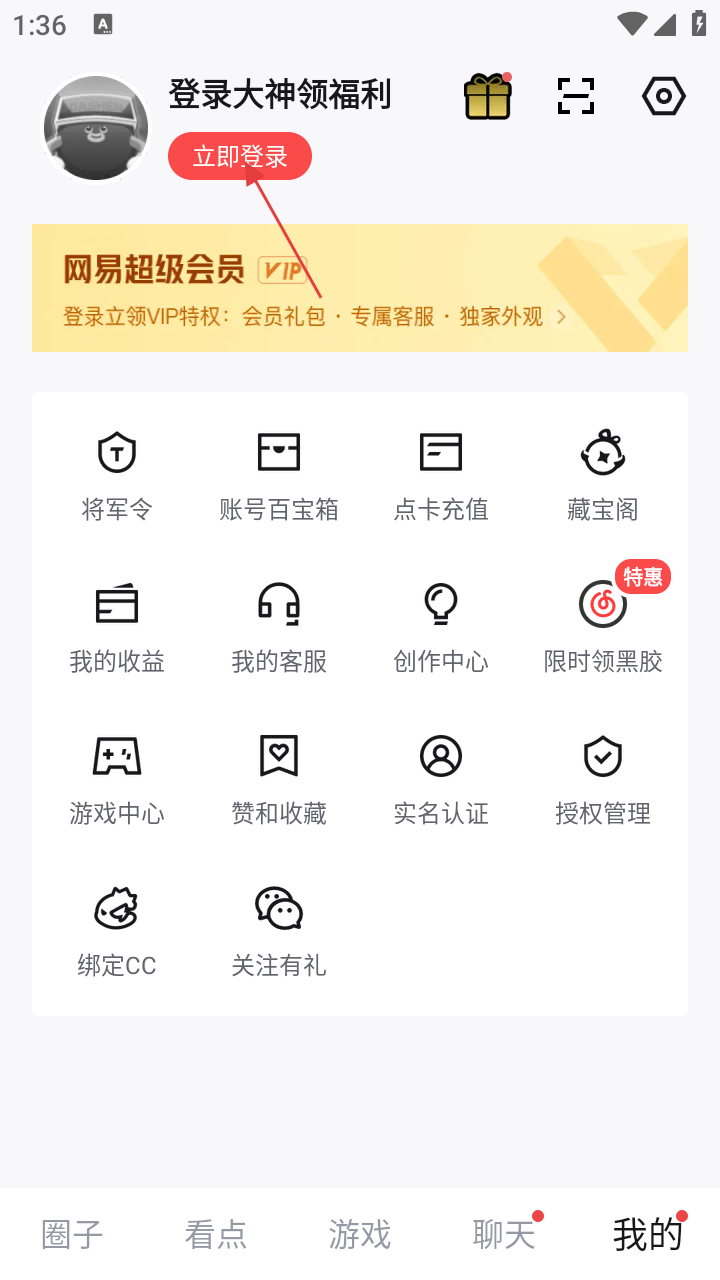Open the QR scan icon
Screen dimensions: 720x1280
(x=575, y=96)
